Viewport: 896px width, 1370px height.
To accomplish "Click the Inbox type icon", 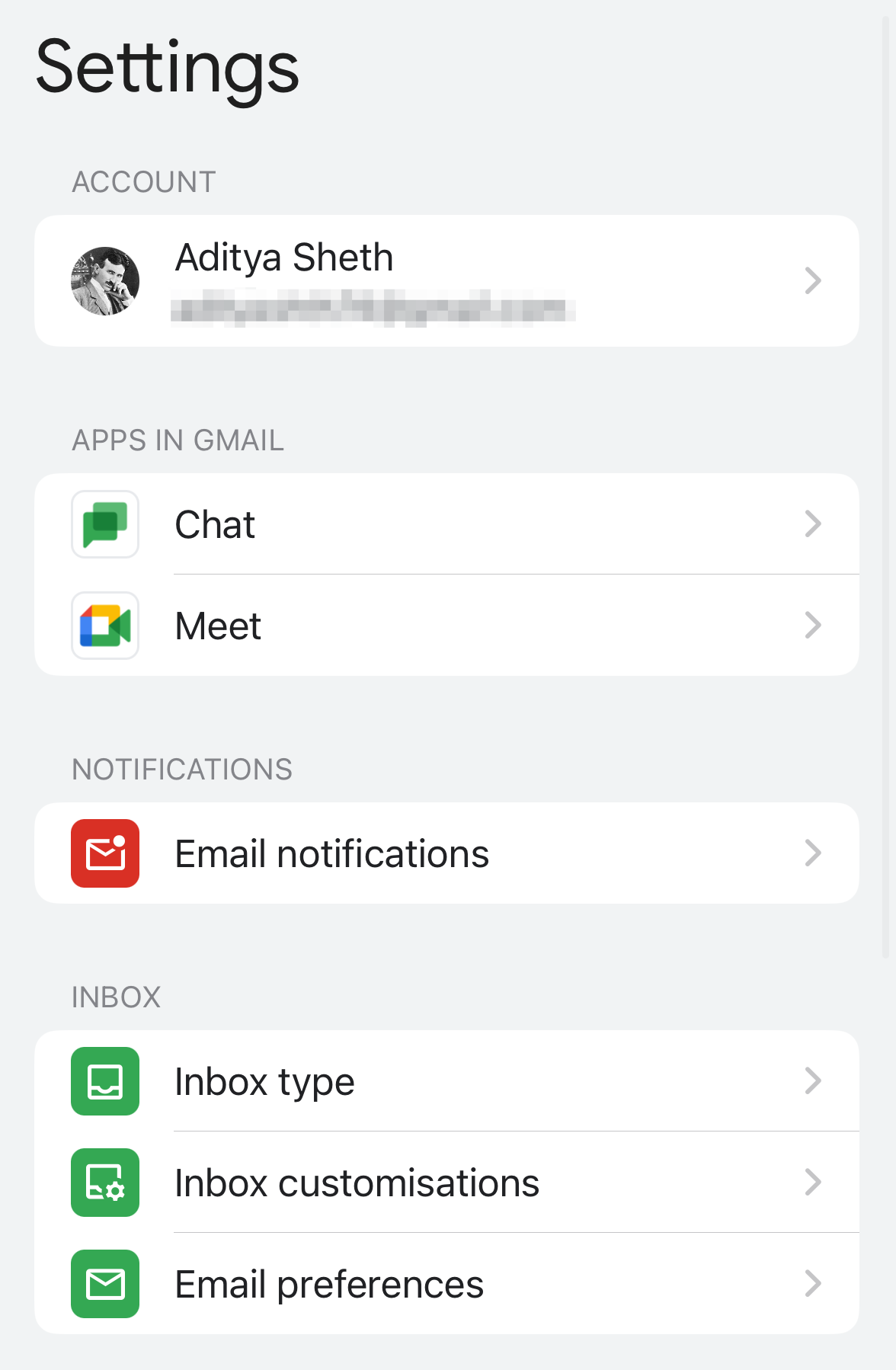I will 105,1081.
